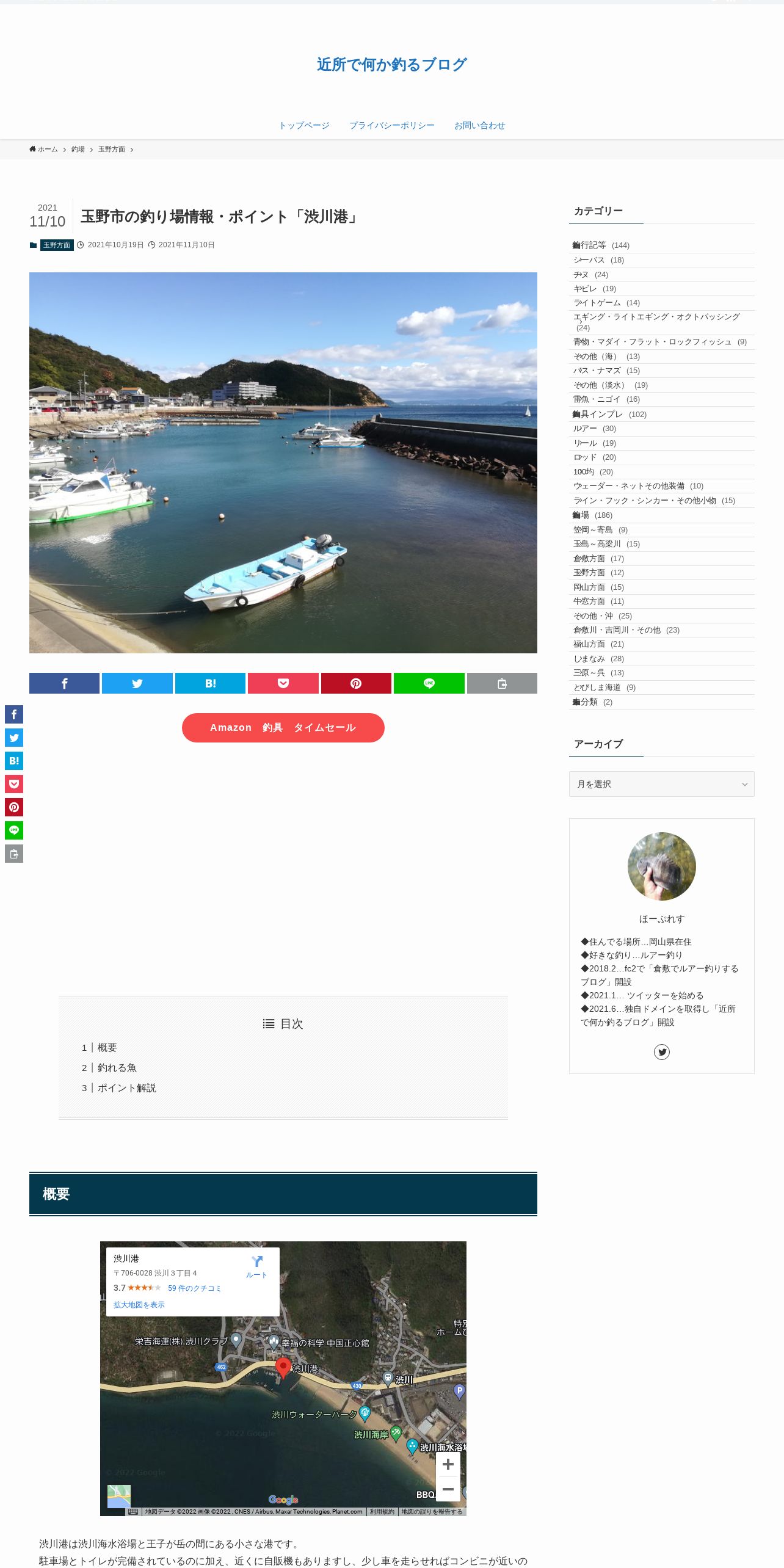784x1568 pixels.
Task: Open author's Twitter profile icon
Action: (x=661, y=1051)
